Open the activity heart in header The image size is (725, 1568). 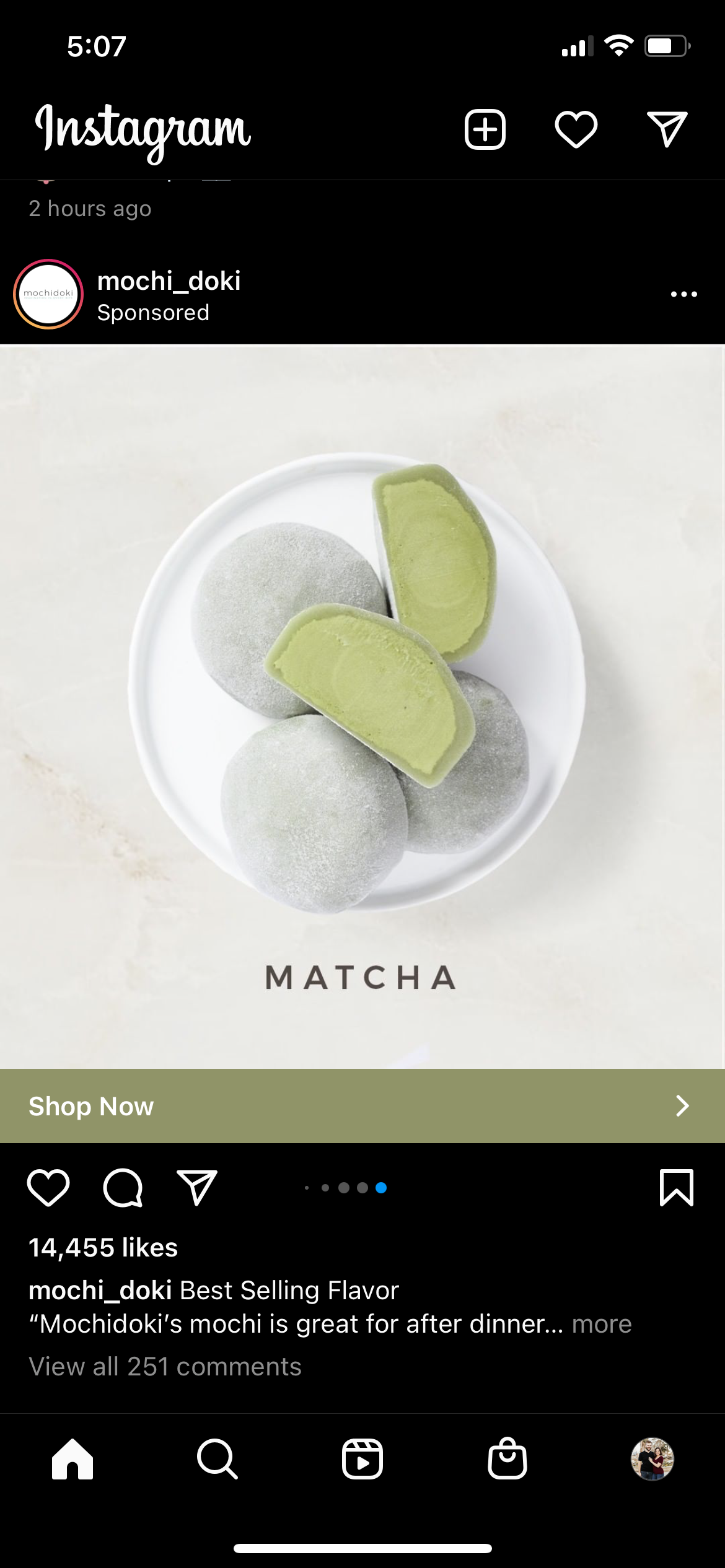point(576,130)
